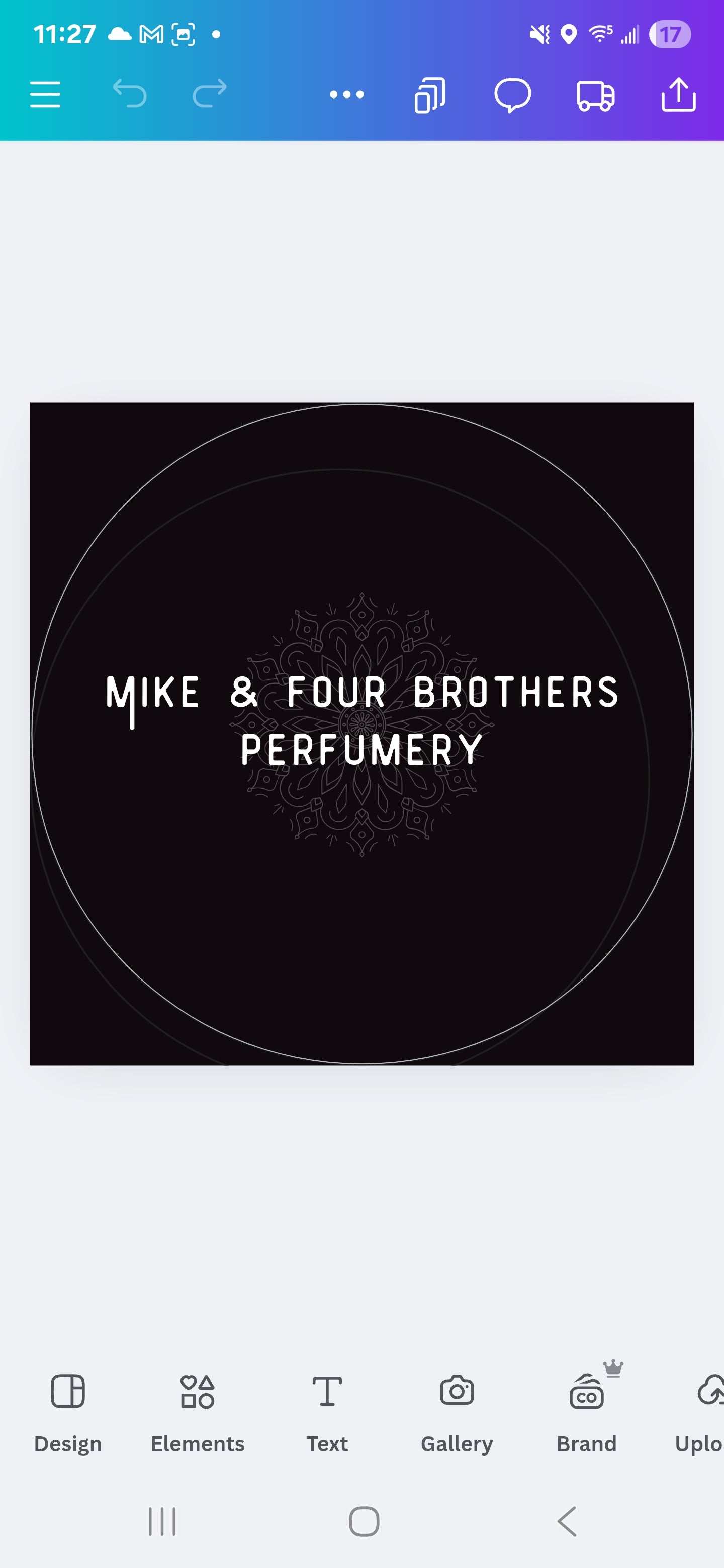Open the pages view icon
The width and height of the screenshot is (724, 1568).
coord(430,95)
